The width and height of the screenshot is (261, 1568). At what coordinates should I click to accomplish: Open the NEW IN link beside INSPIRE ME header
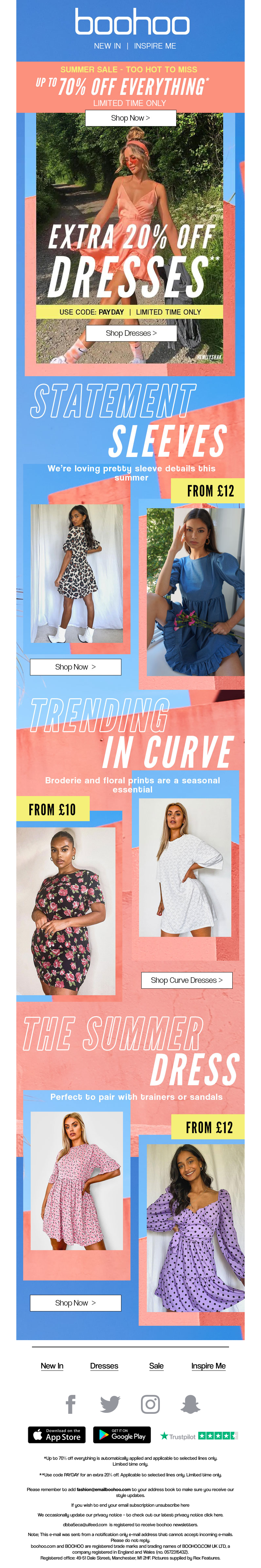(107, 46)
